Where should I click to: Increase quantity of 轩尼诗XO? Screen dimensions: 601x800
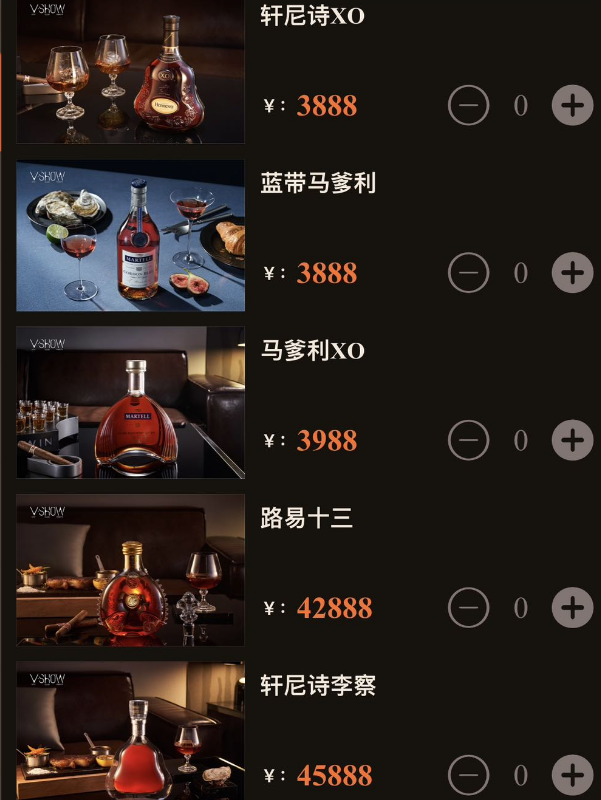[x=572, y=105]
